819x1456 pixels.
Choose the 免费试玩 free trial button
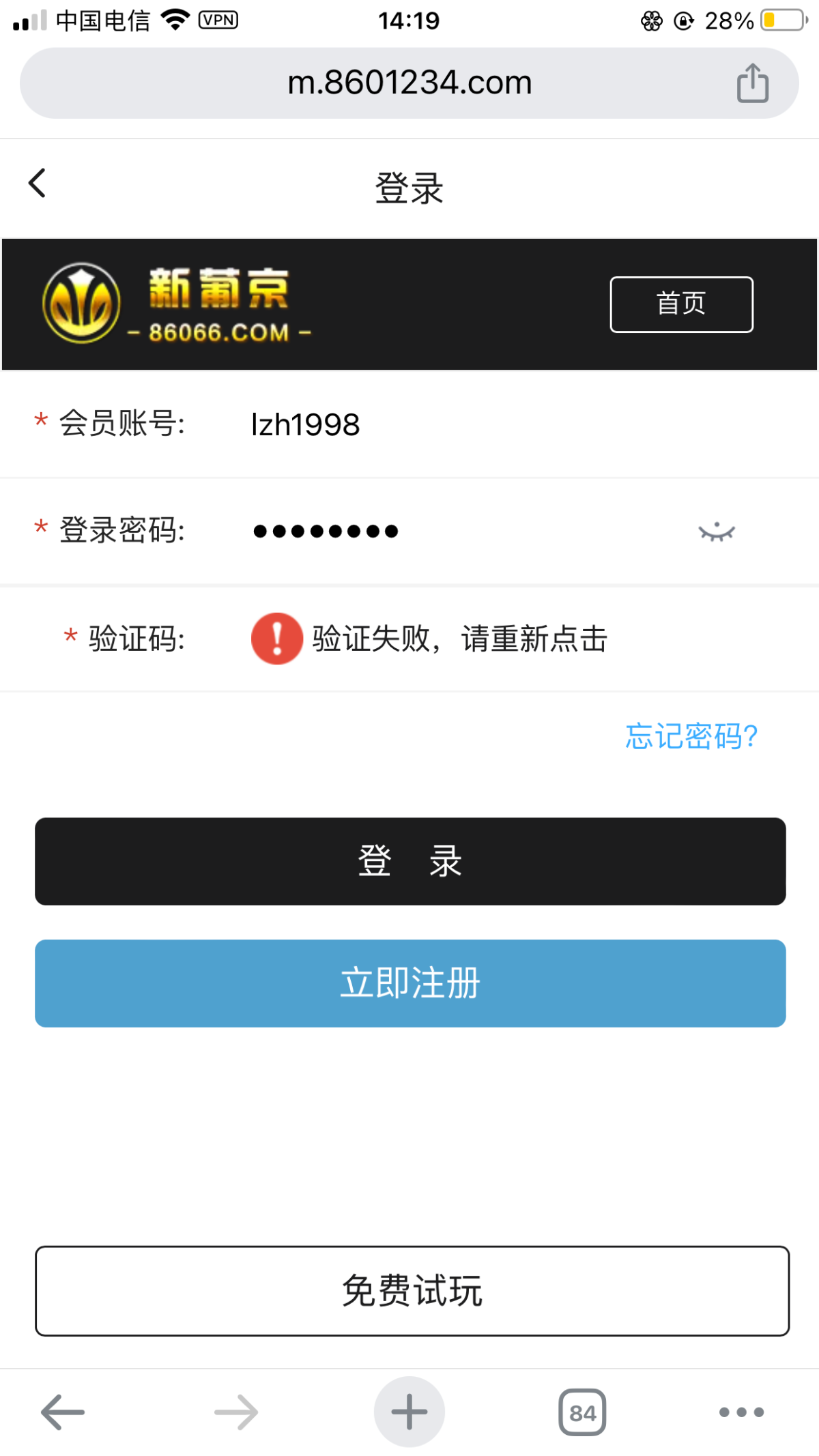412,1290
